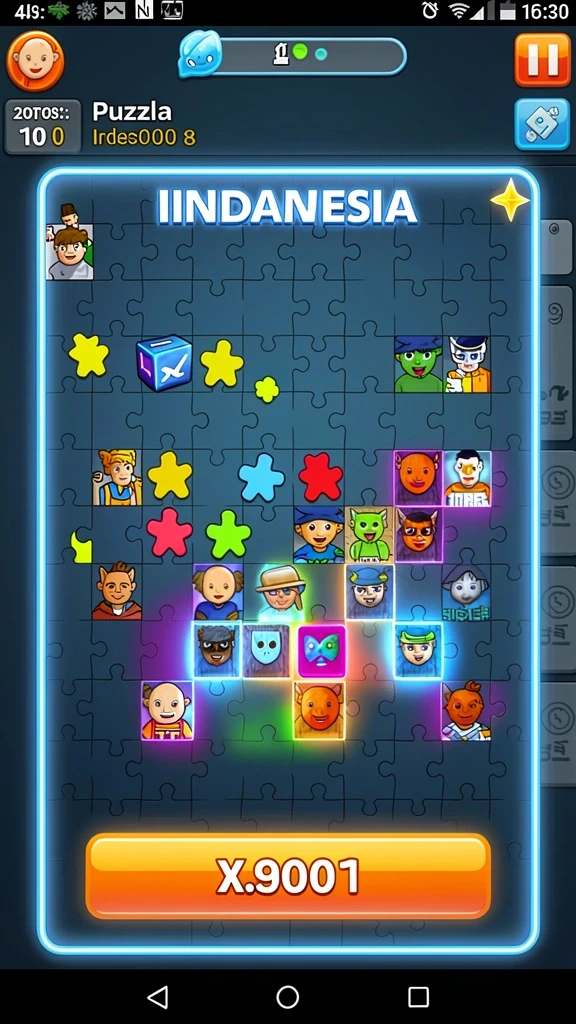Tap the light blue puzzle-piece blob

tap(261, 477)
